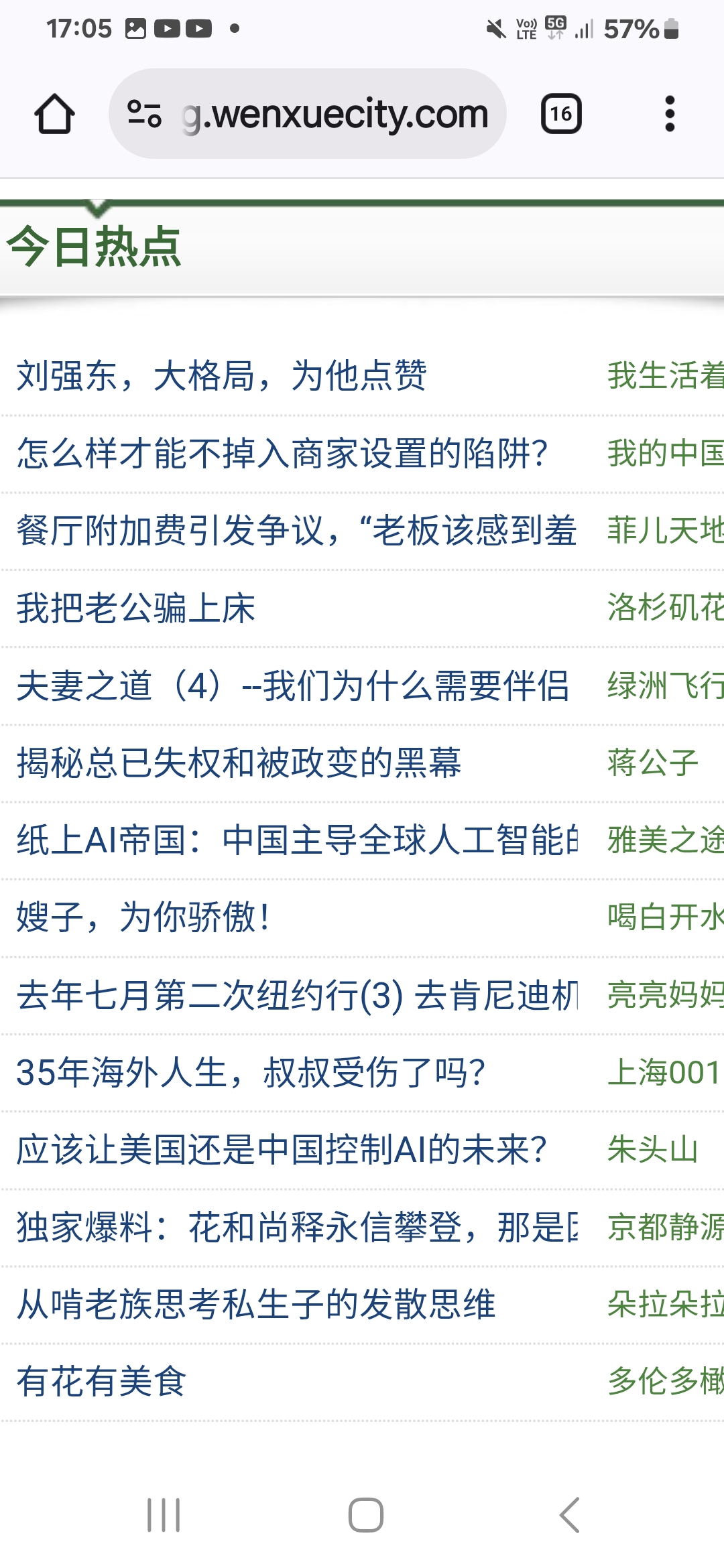Open the post 有花有美食
The image size is (724, 1568).
101,1382
